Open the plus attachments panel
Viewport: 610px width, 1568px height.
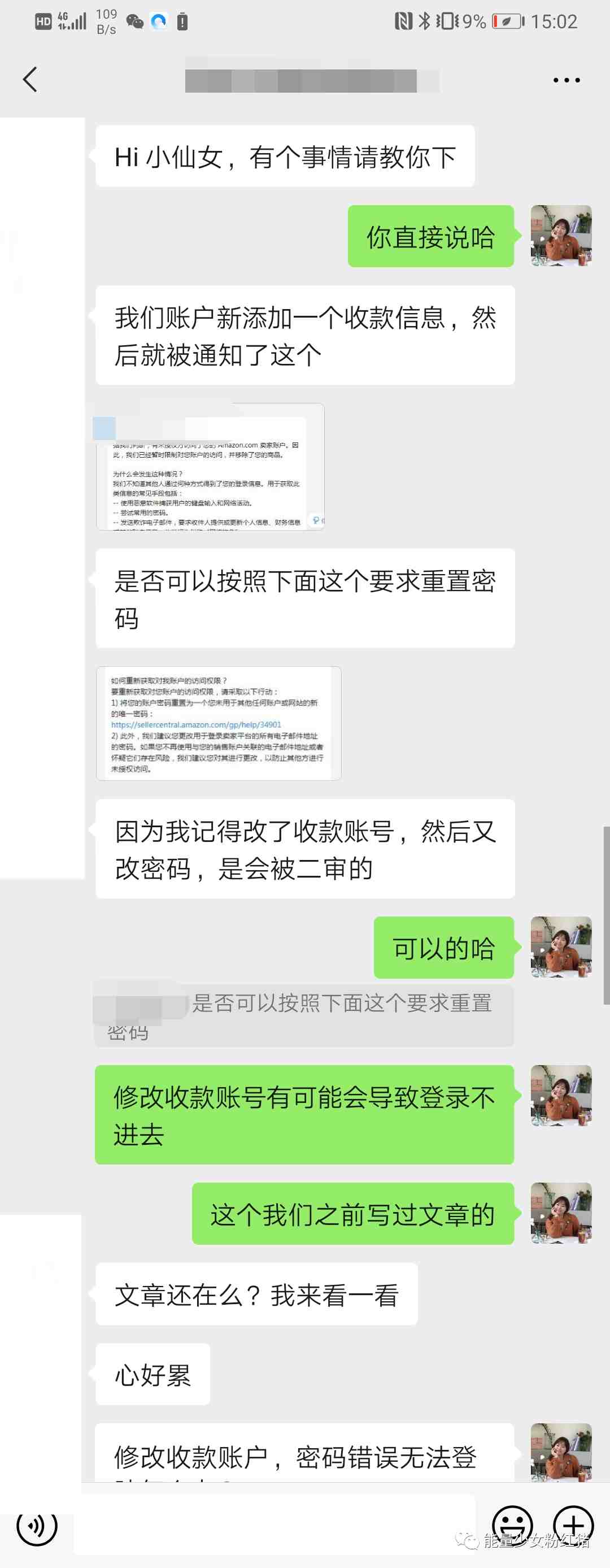573,1525
